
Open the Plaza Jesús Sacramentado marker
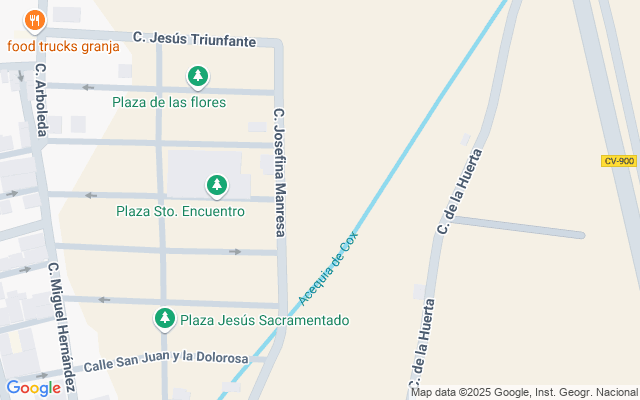click(x=165, y=319)
